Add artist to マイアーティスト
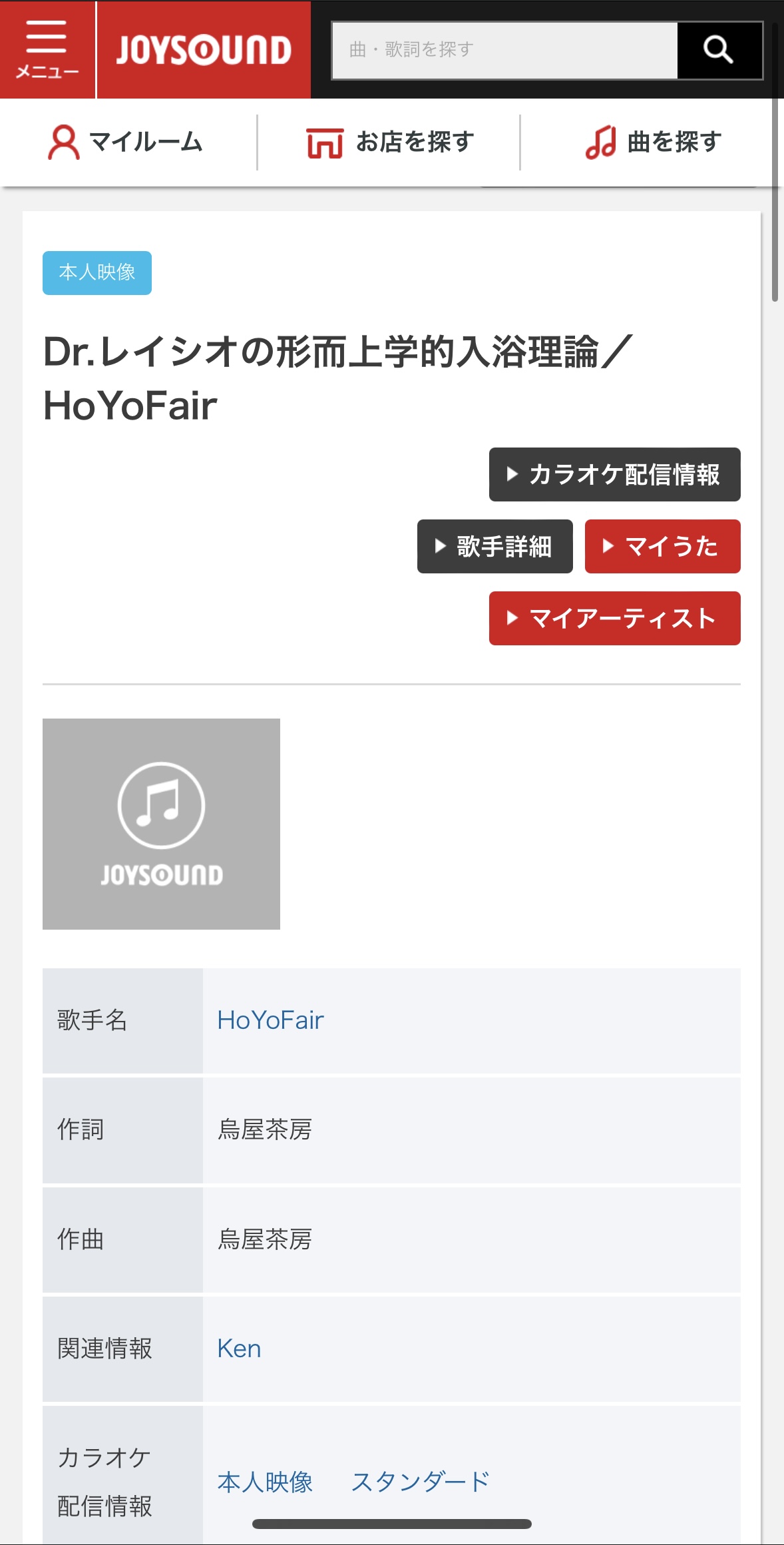Viewport: 784px width, 1545px height. [x=614, y=619]
